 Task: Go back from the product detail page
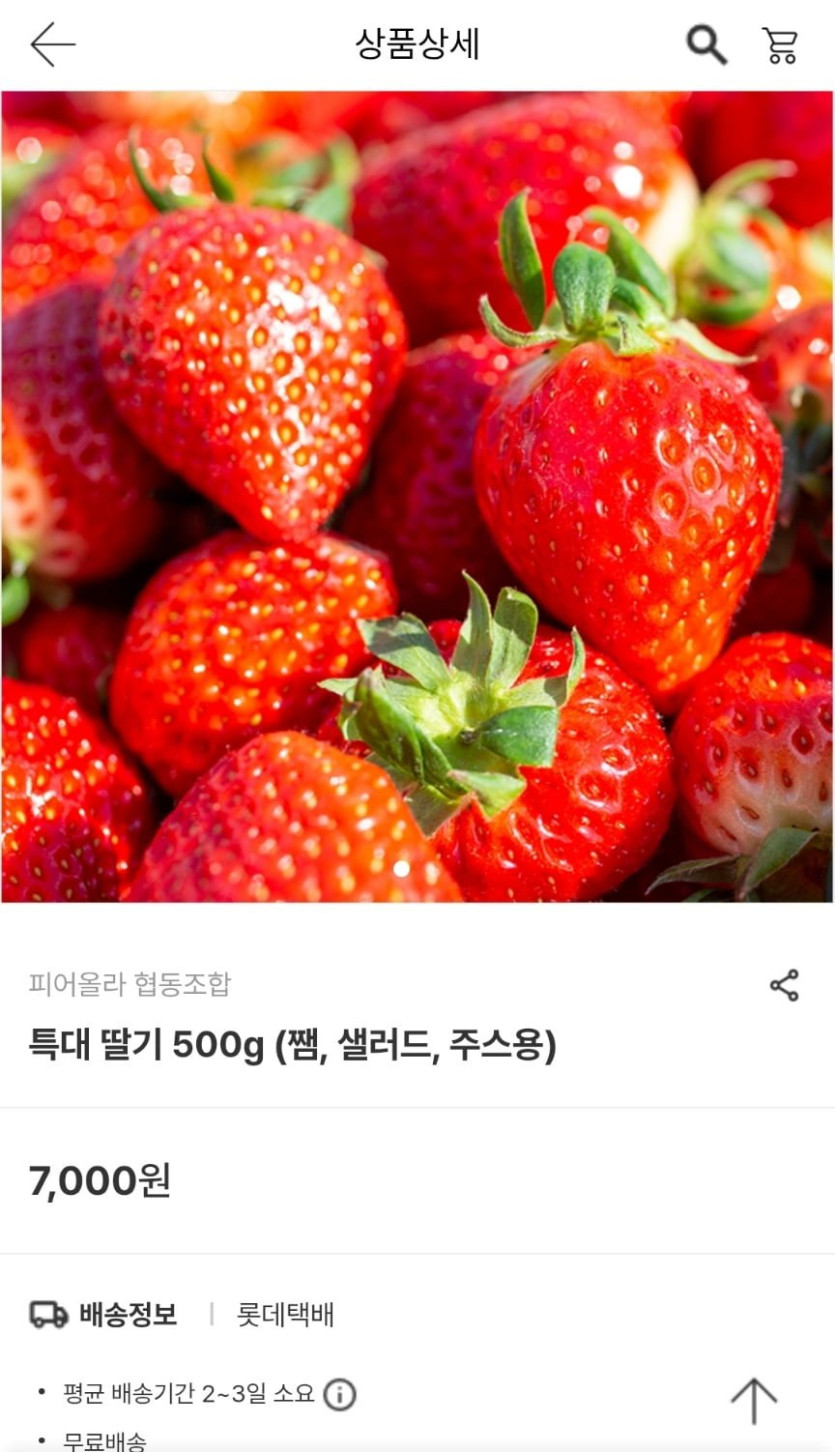tap(52, 45)
